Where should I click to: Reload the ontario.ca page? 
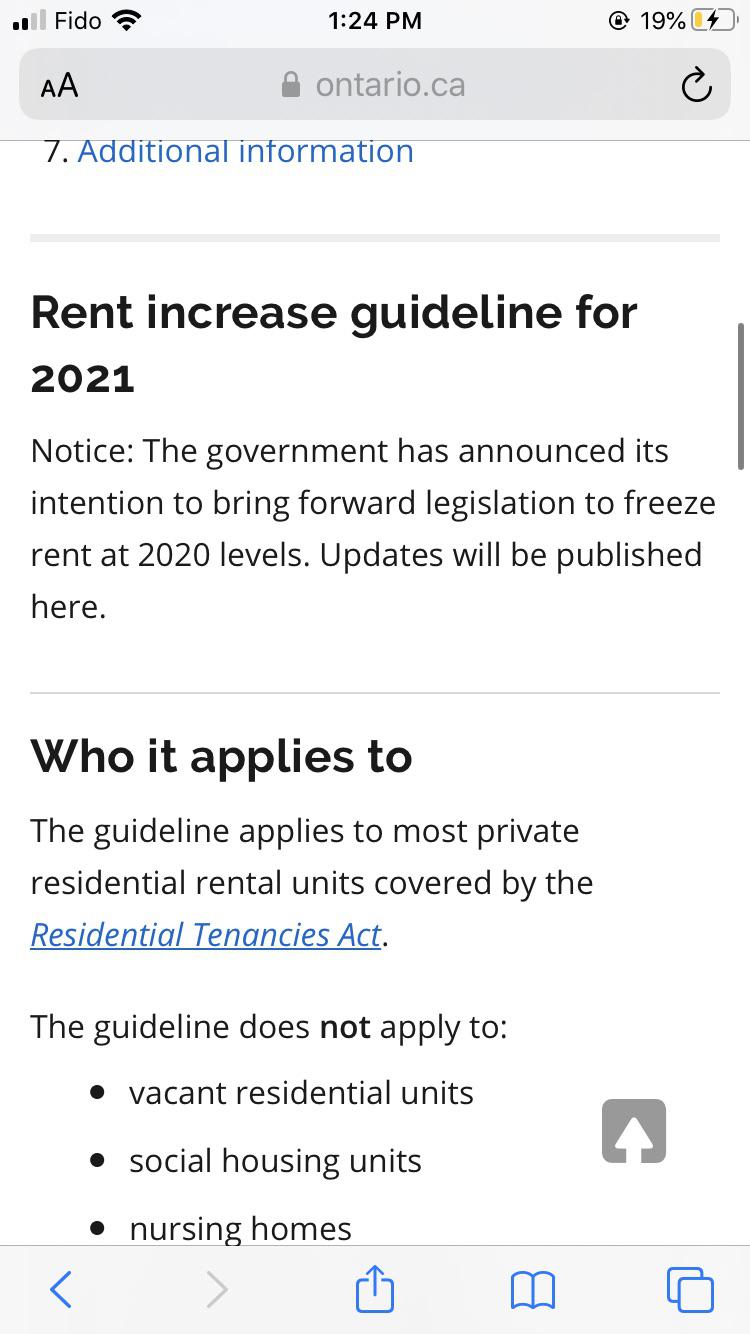696,85
